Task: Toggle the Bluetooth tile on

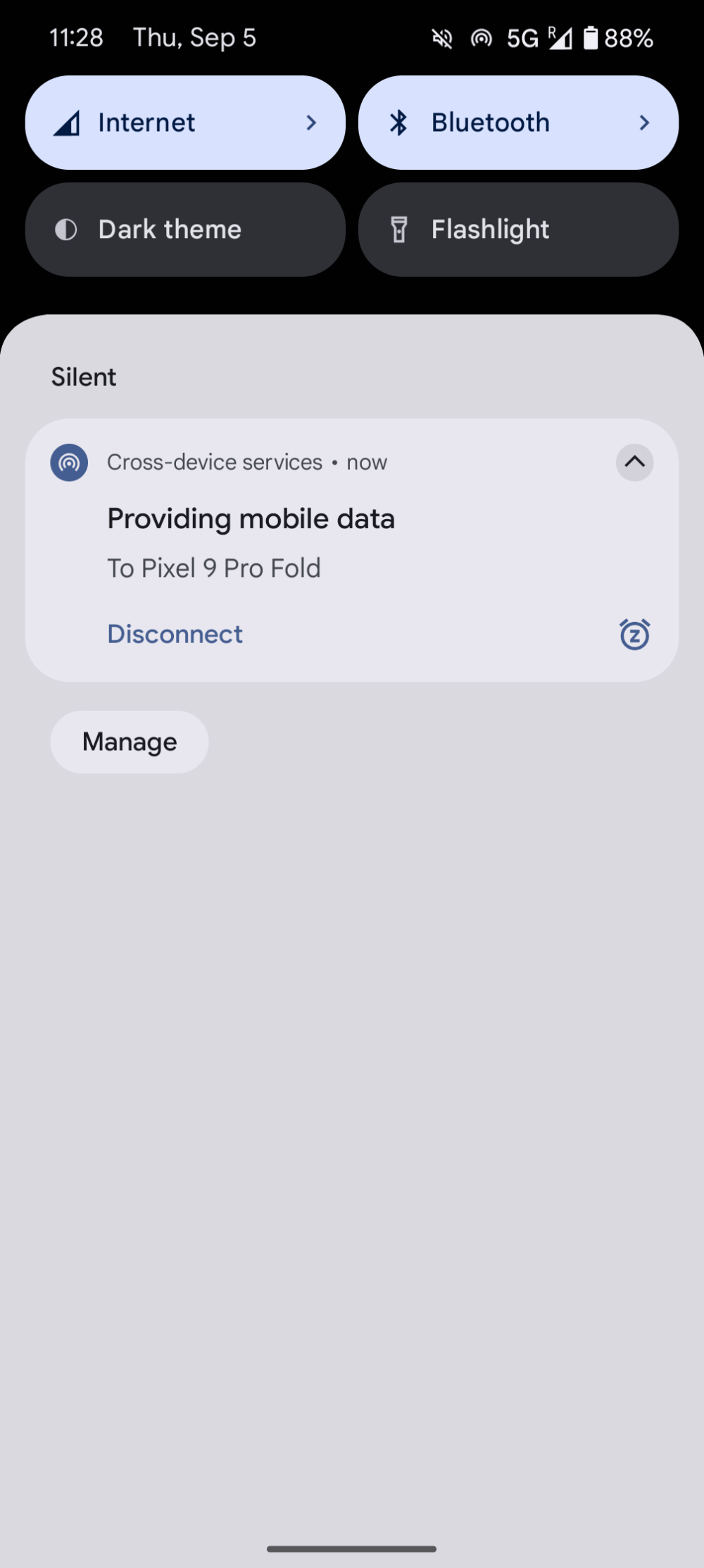Action: pyautogui.click(x=493, y=122)
